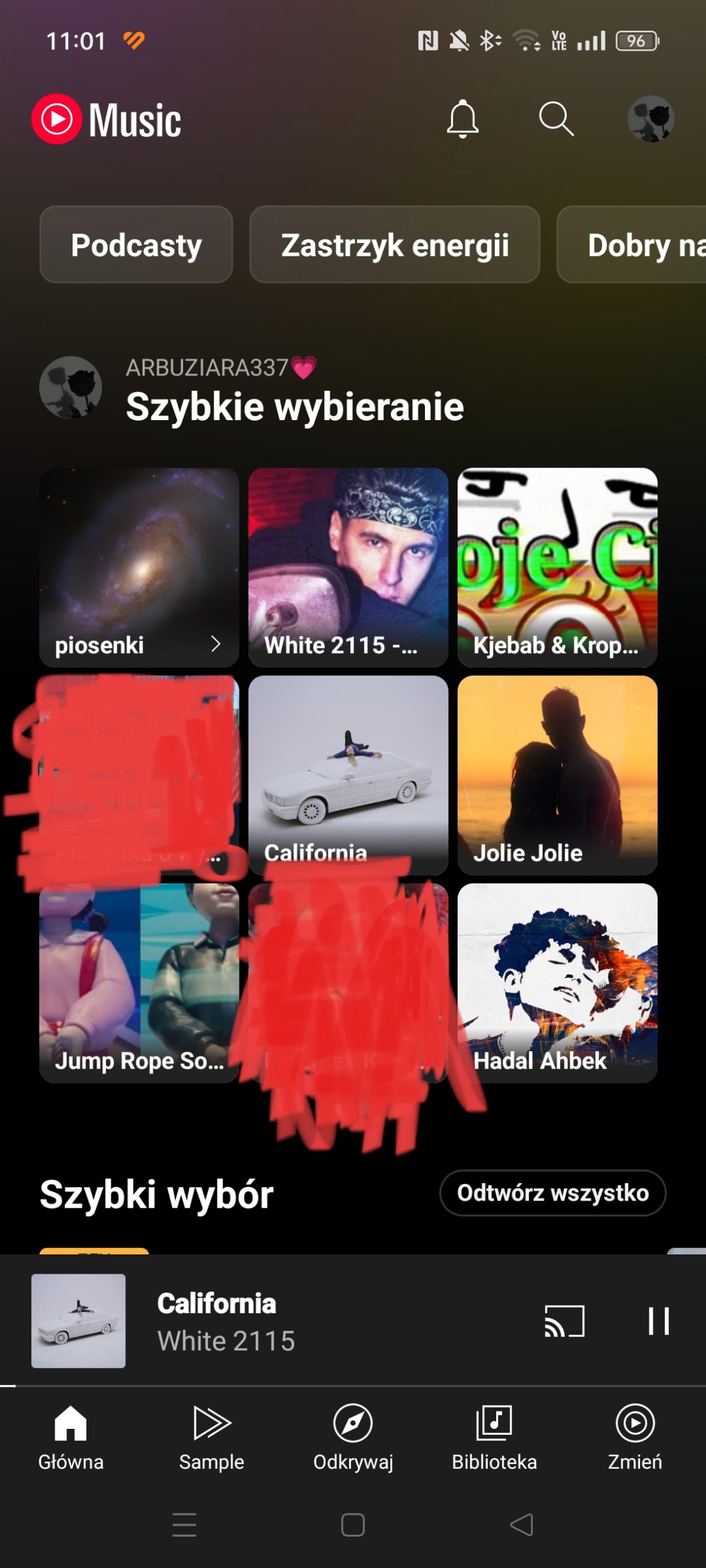Open the piosenki playlist tile
Screen dimensions: 706x1568
tap(139, 567)
